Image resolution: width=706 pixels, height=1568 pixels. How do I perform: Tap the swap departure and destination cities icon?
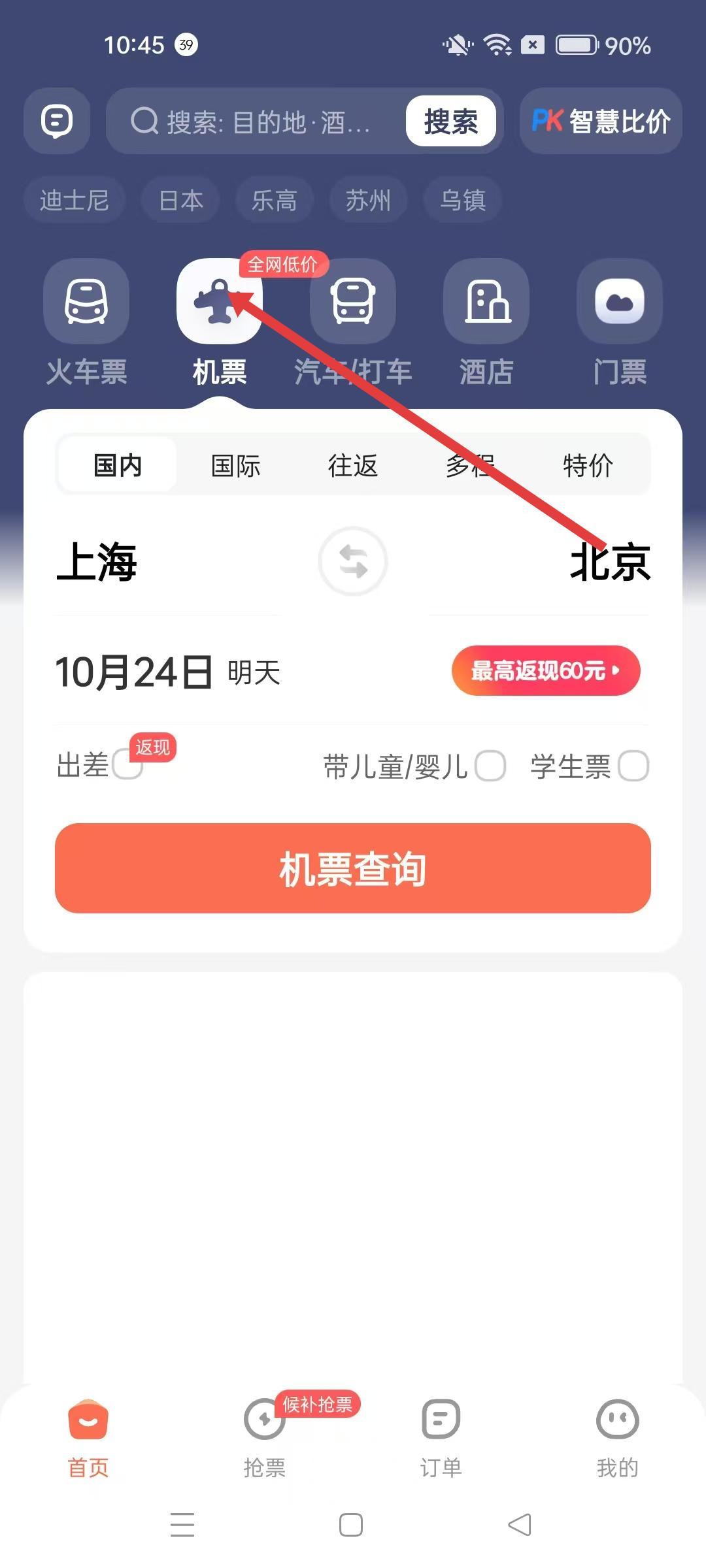pyautogui.click(x=353, y=562)
